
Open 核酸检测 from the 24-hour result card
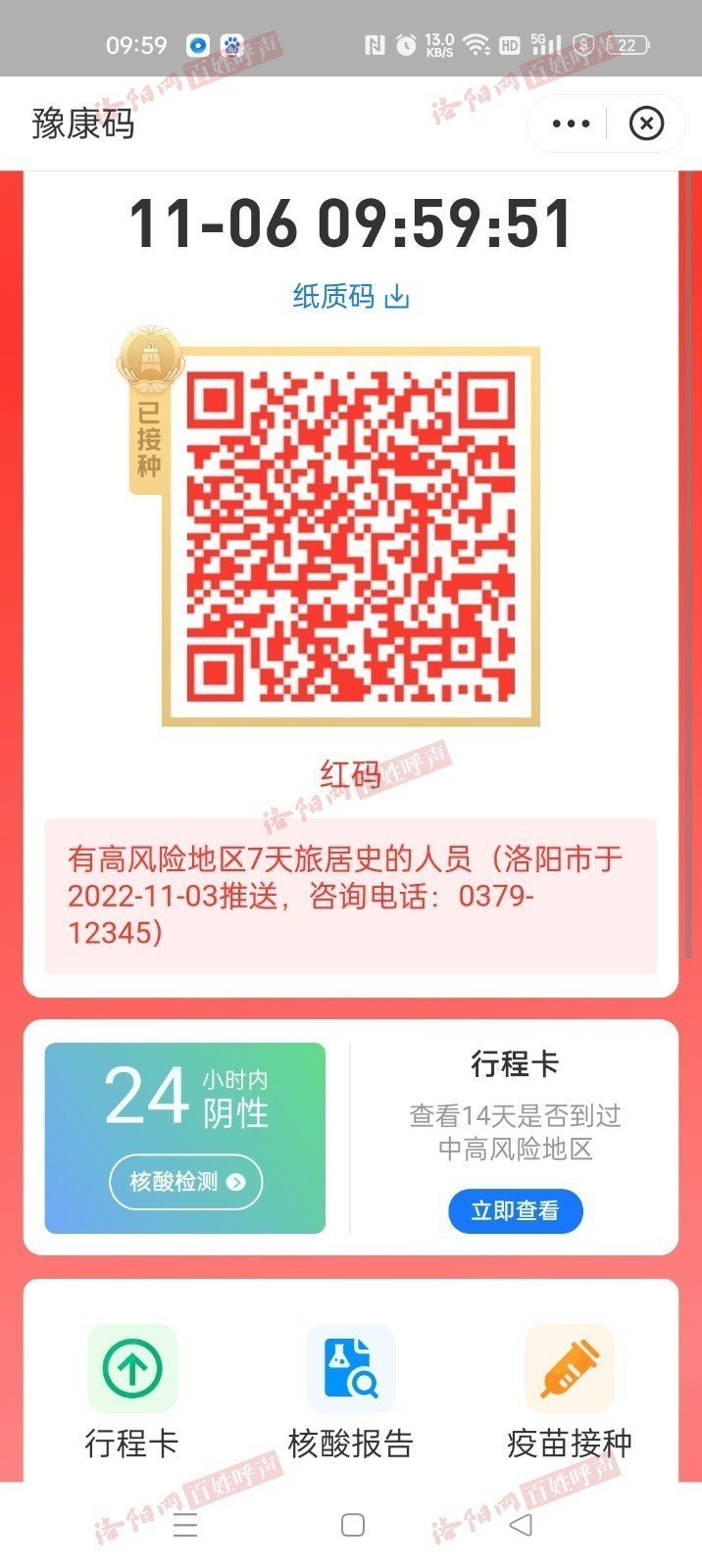coord(185,1182)
